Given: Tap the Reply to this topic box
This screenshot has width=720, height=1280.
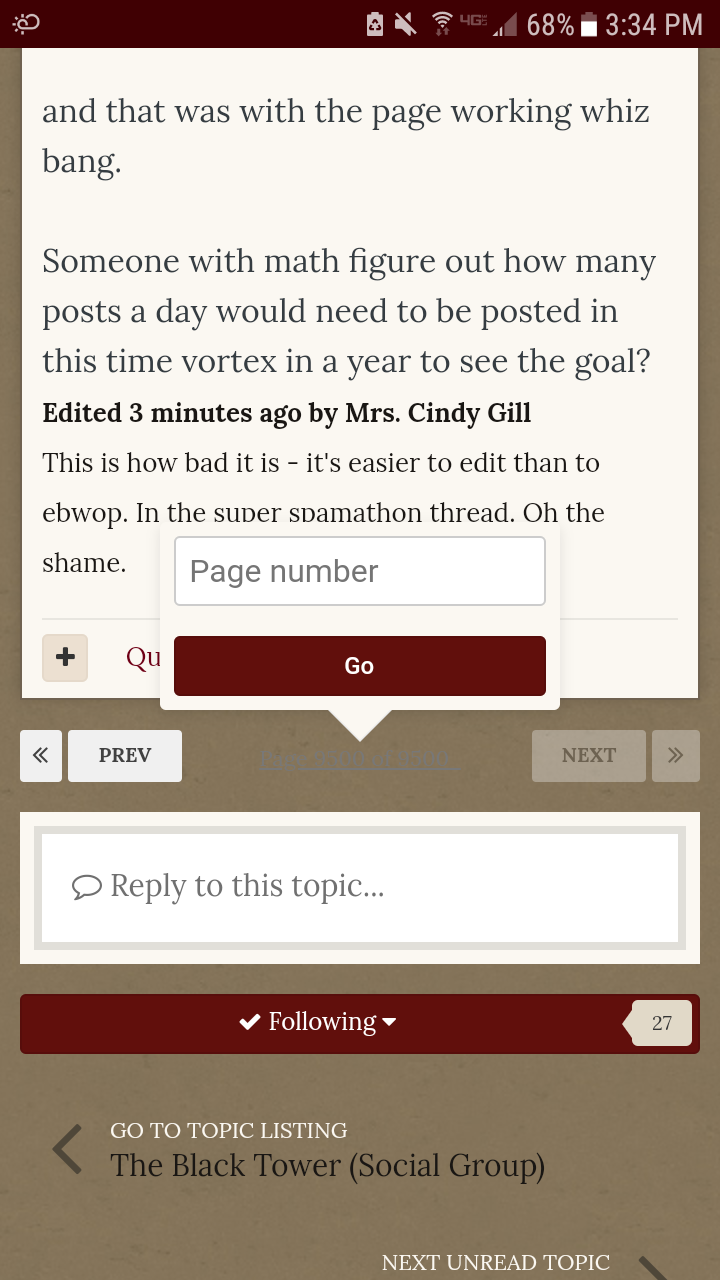Looking at the screenshot, I should (360, 887).
